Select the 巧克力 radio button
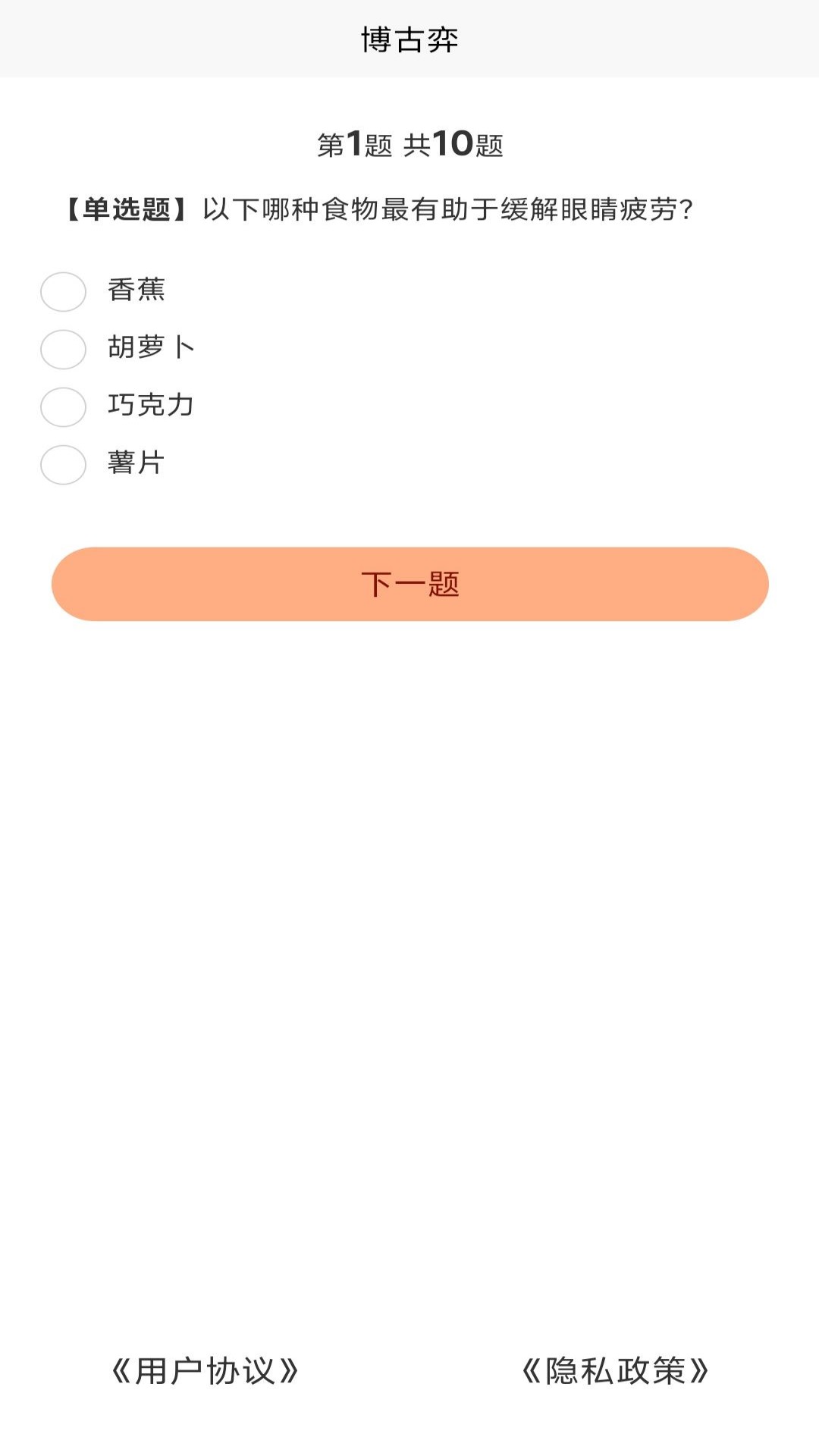Viewport: 819px width, 1456px height. 64,407
